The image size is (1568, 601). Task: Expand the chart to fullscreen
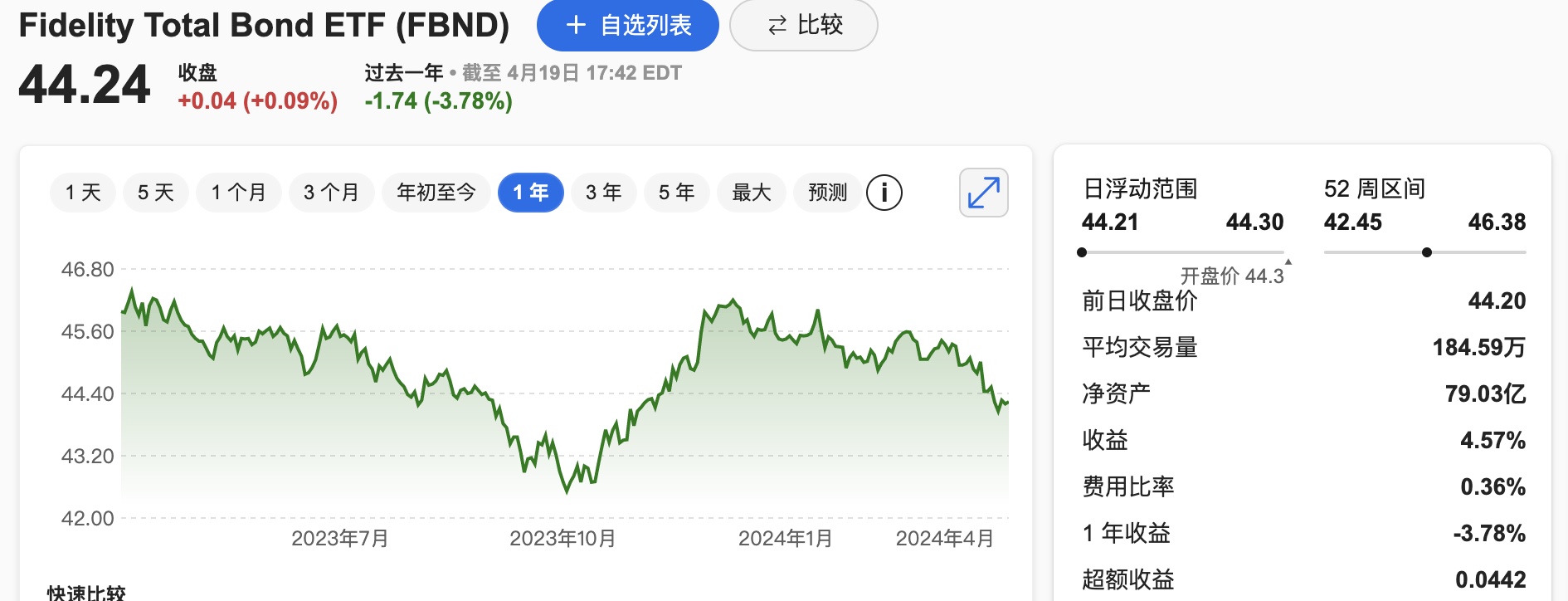click(984, 193)
